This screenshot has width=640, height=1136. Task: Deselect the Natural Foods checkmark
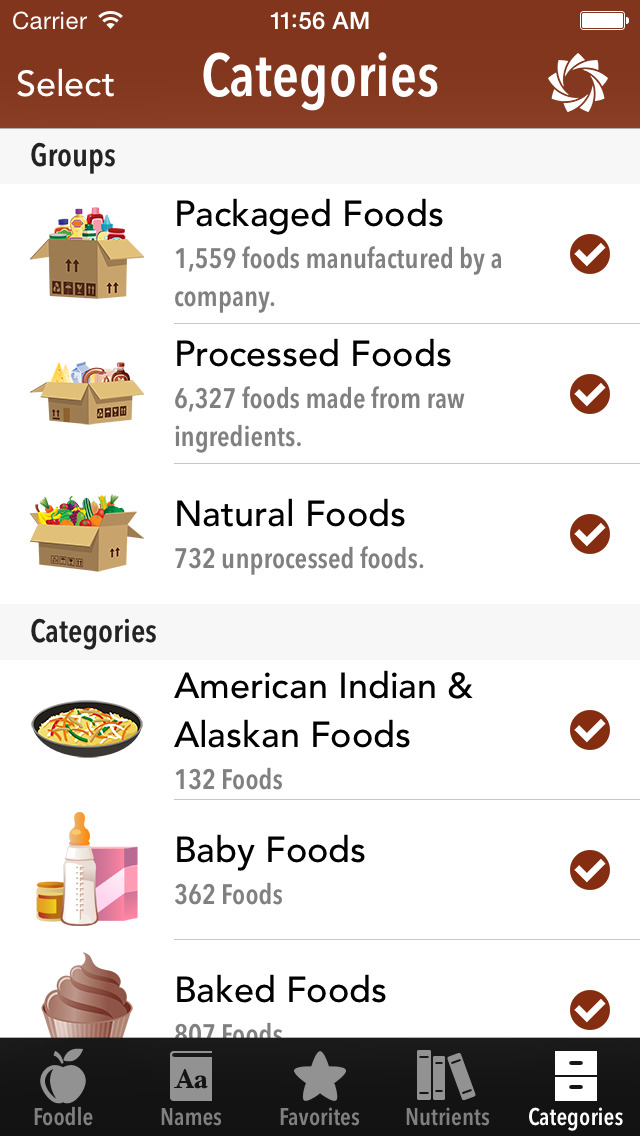pos(589,534)
